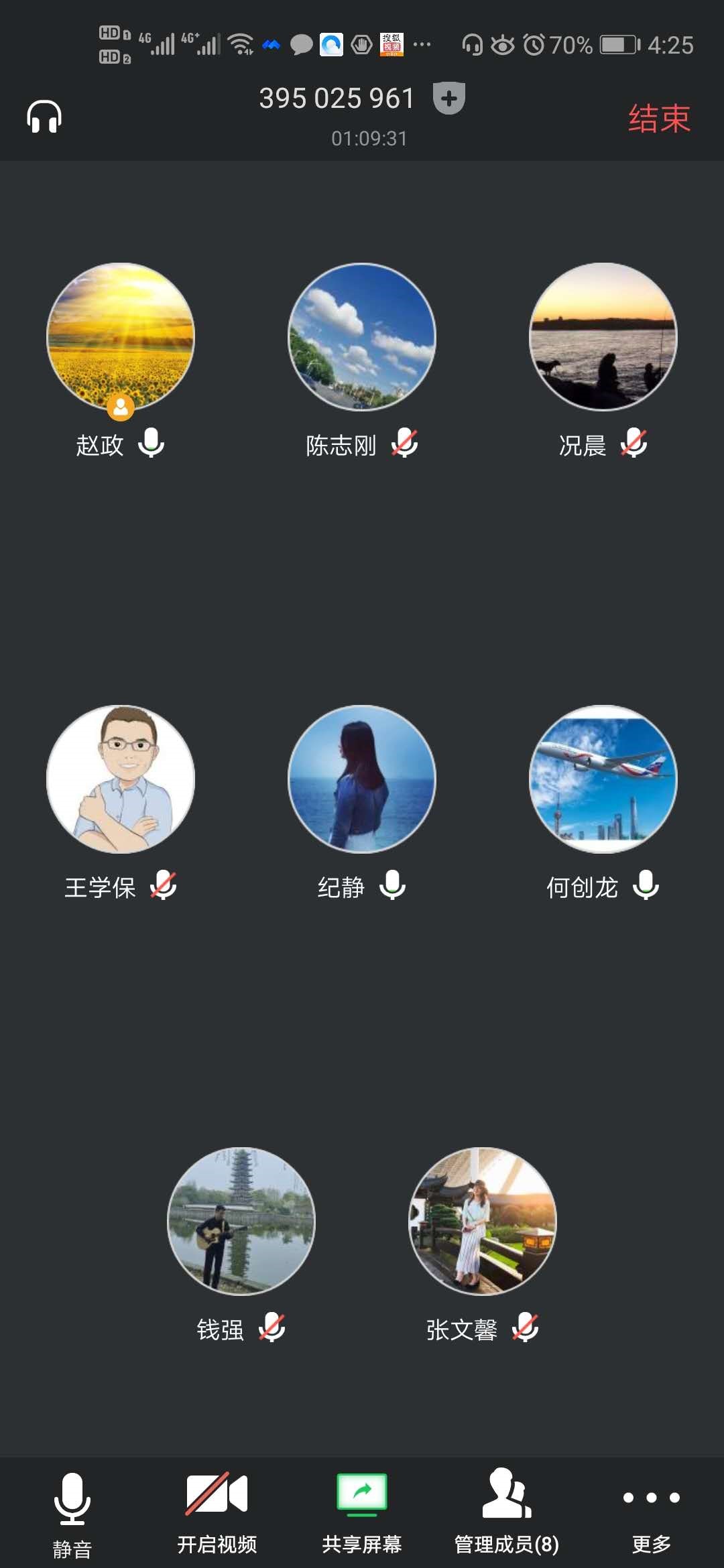Select participant 张文馨's avatar
The image size is (724, 1568).
(x=483, y=1221)
